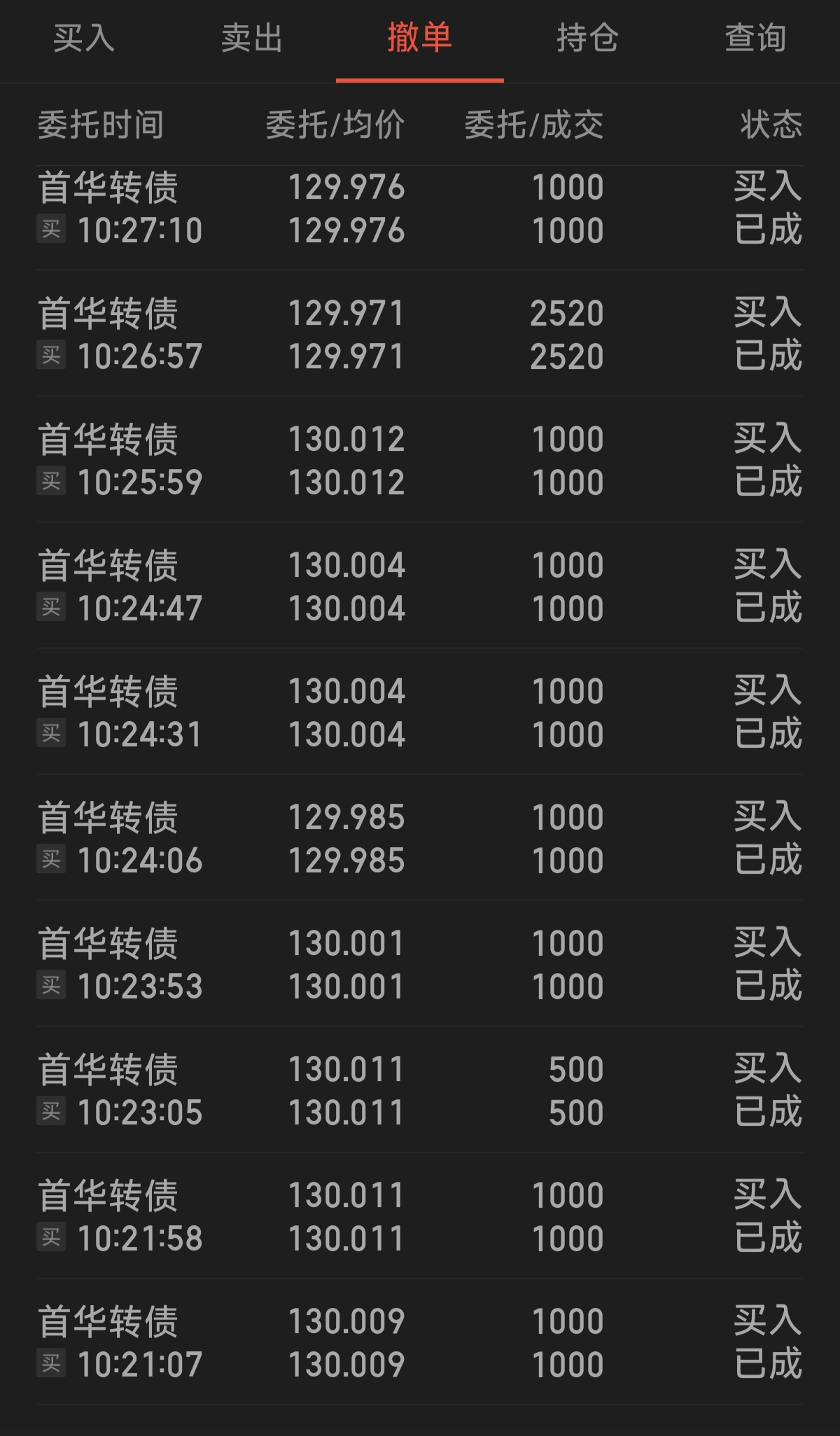Switch to the 卖出 tab

pyautogui.click(x=252, y=39)
